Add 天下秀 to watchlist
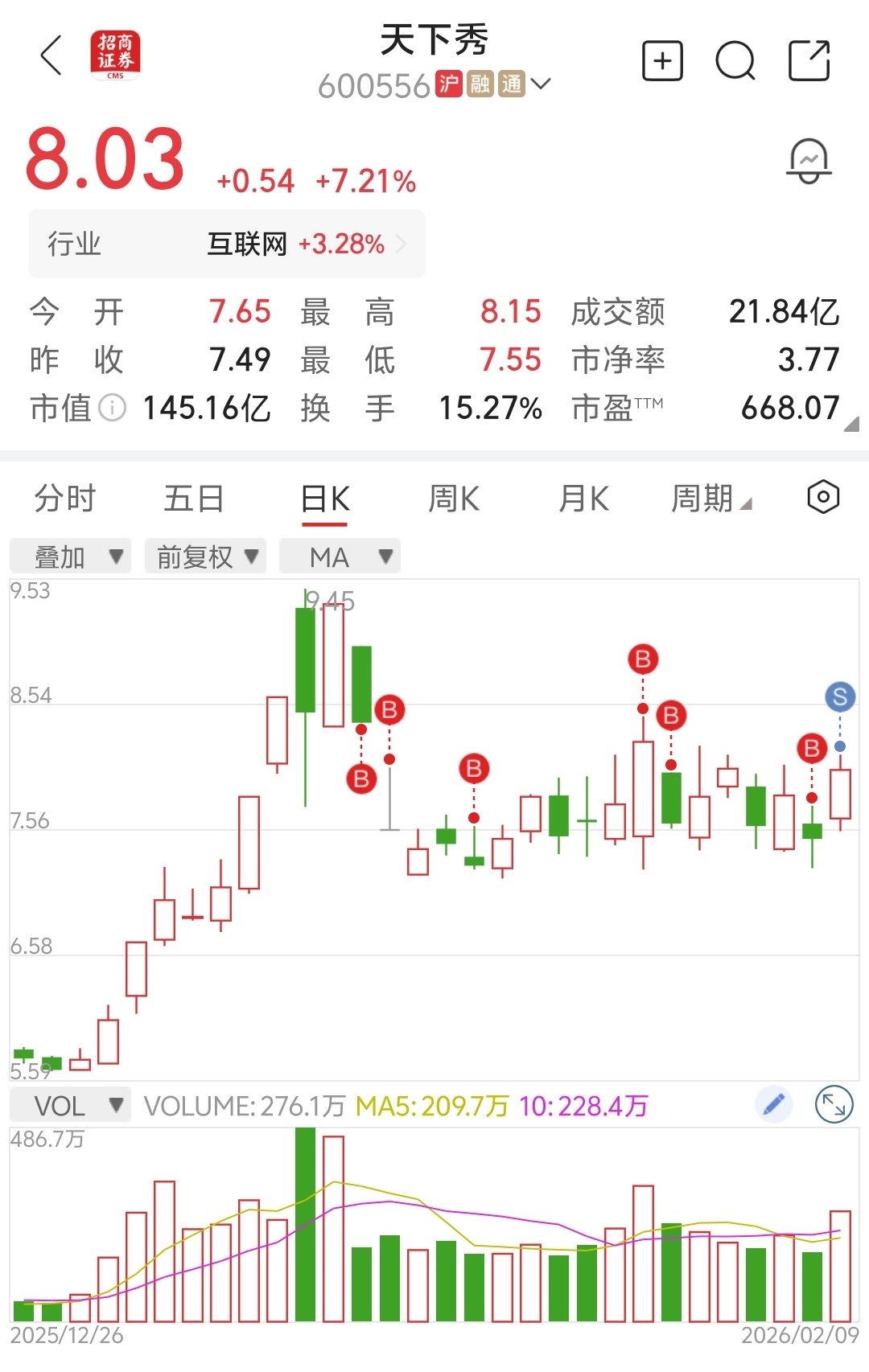The height and width of the screenshot is (1372, 869). pyautogui.click(x=662, y=60)
